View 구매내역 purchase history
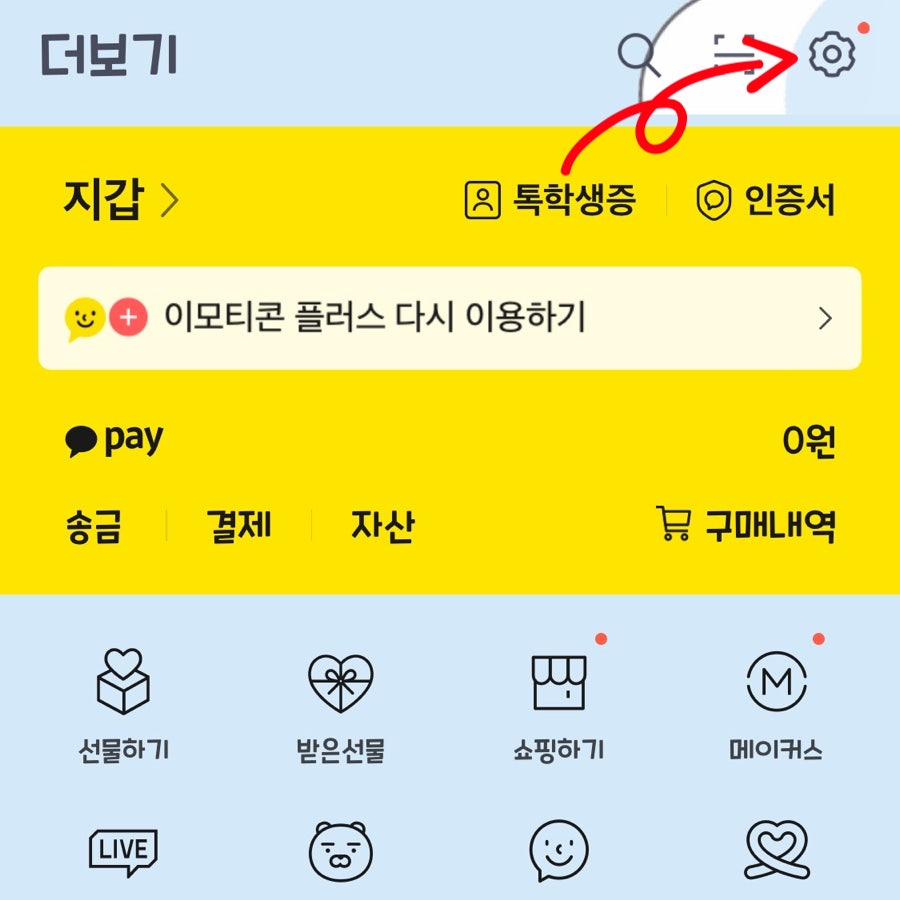Screen dimensions: 900x900 [746, 526]
